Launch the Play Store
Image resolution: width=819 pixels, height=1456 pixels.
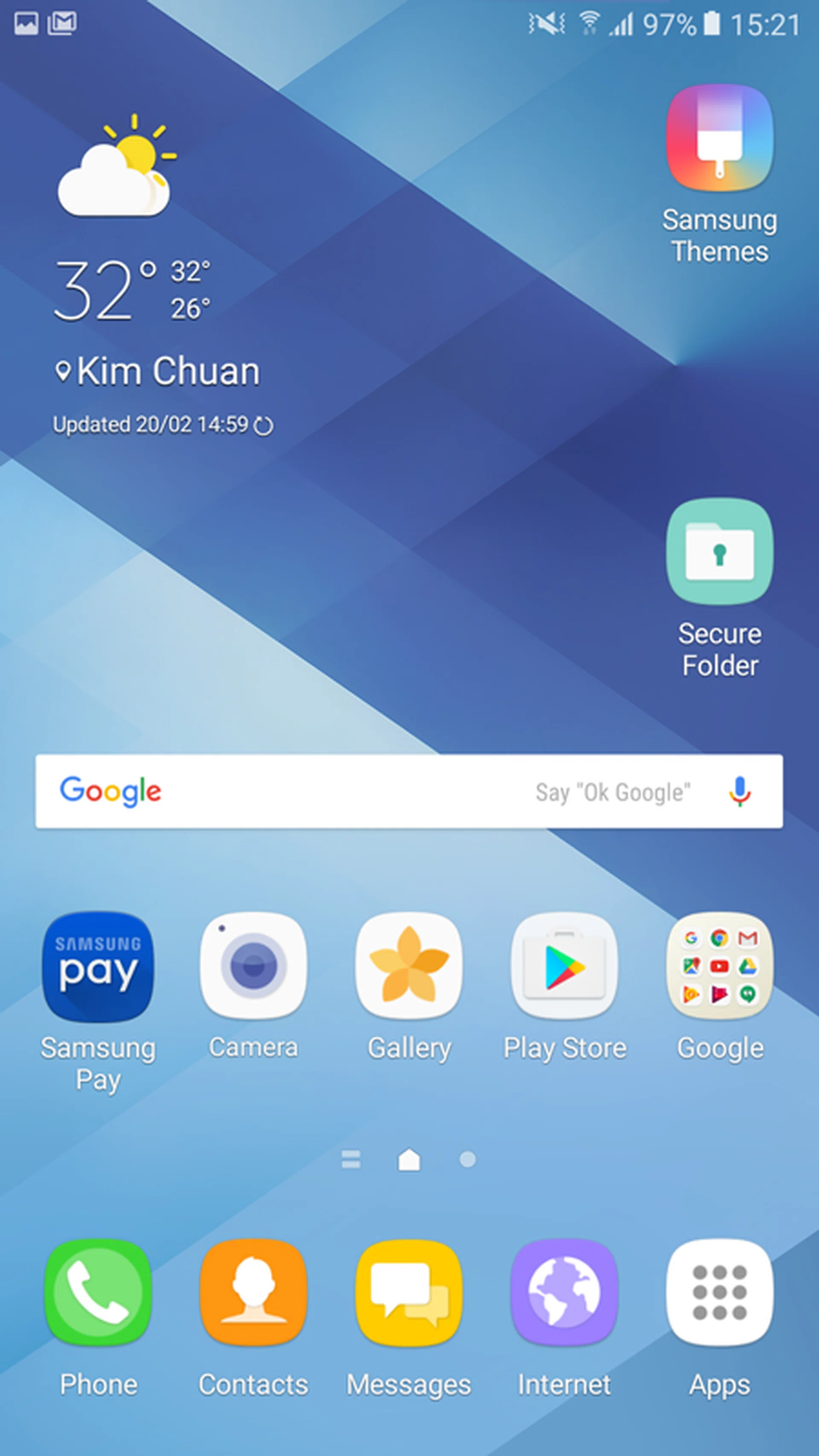point(564,966)
